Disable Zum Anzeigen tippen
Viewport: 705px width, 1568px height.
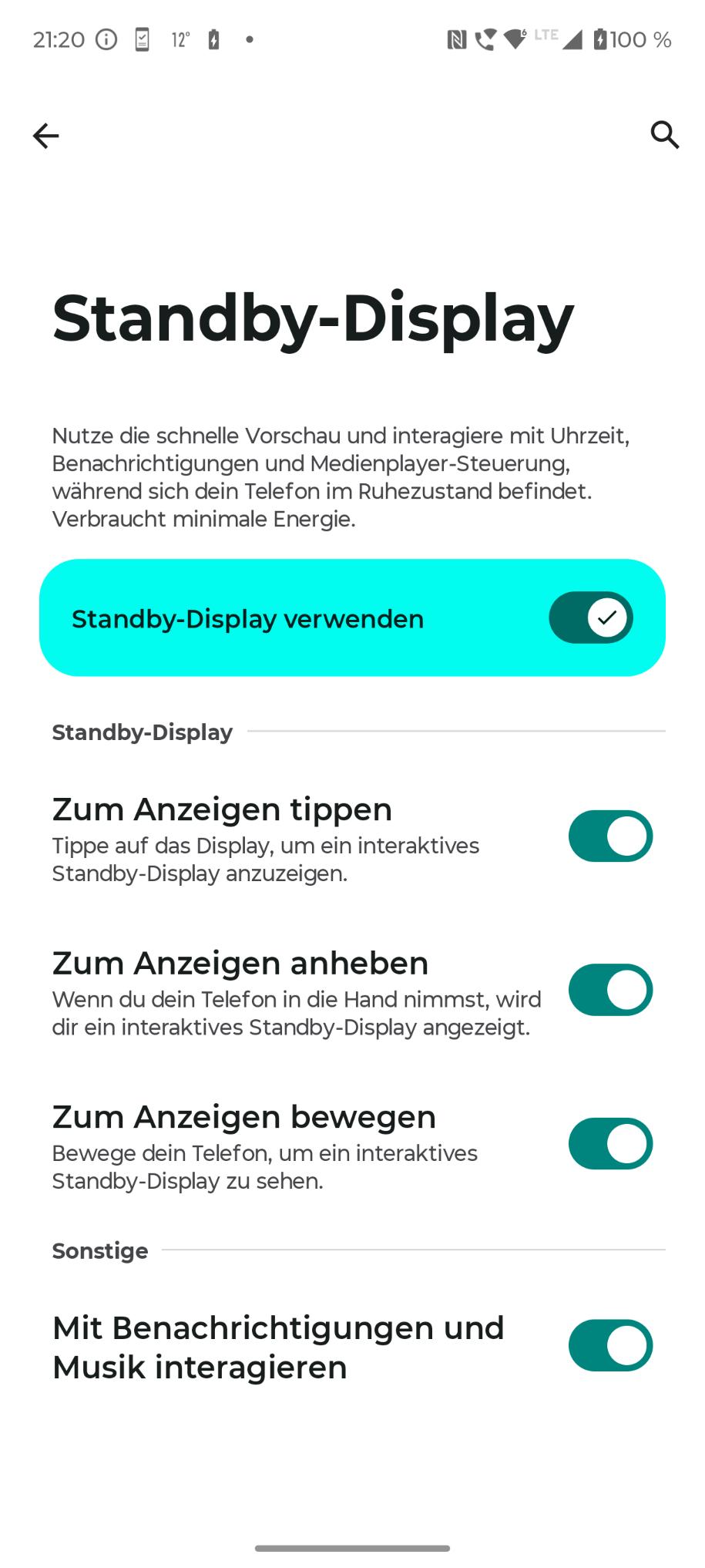[x=610, y=836]
